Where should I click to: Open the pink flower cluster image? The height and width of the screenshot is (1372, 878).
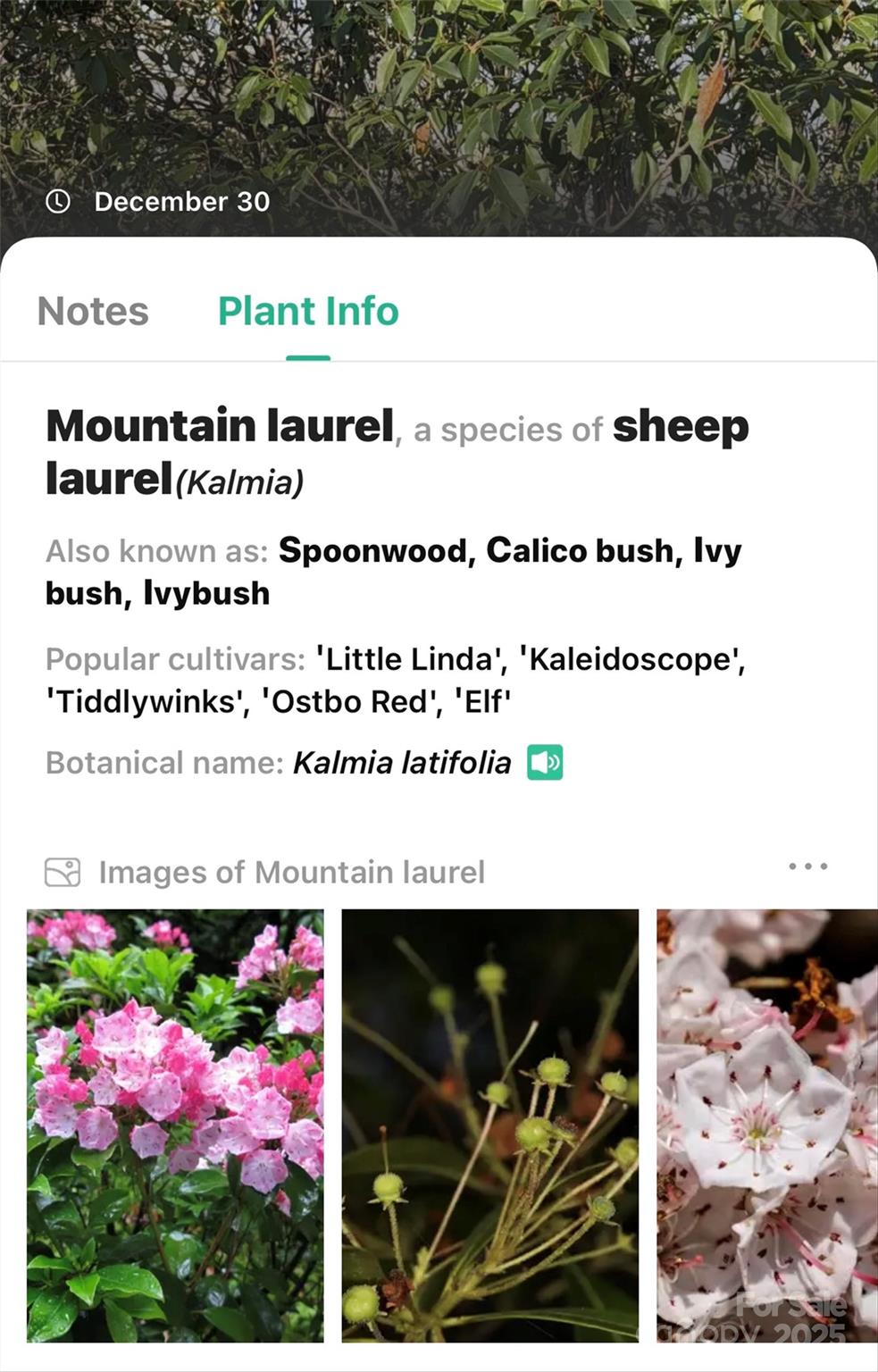175,1125
